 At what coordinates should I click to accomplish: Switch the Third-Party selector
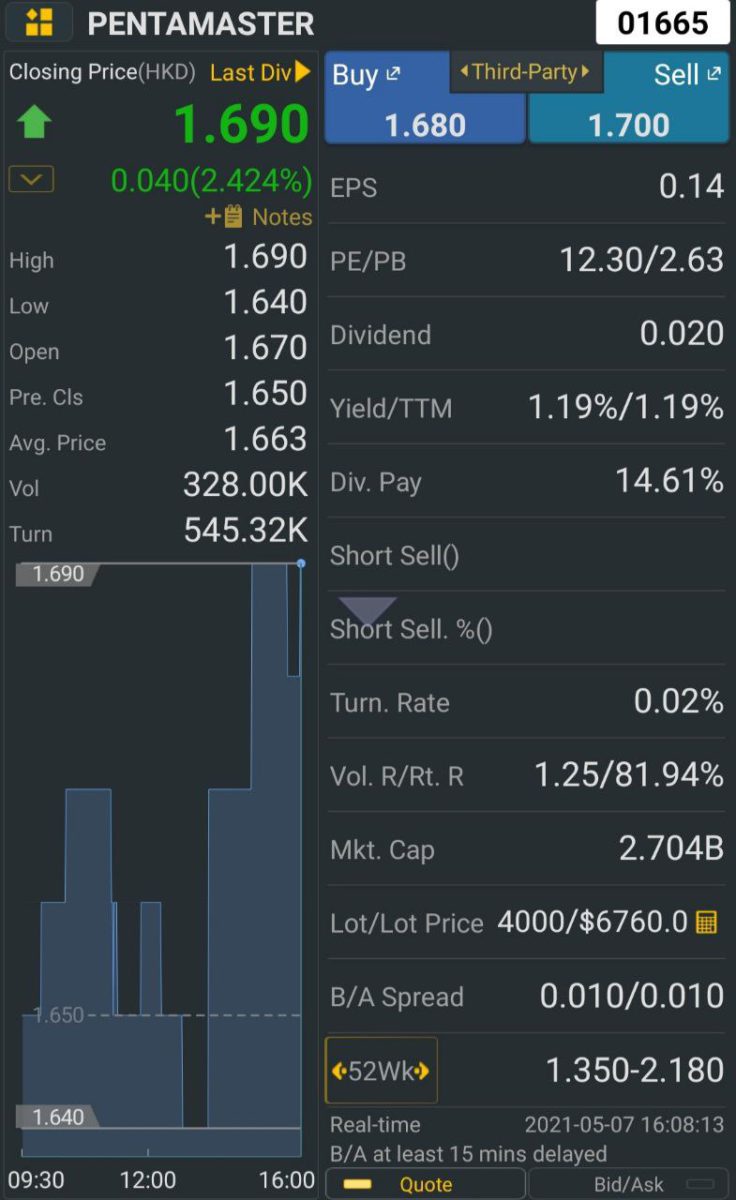coord(526,72)
